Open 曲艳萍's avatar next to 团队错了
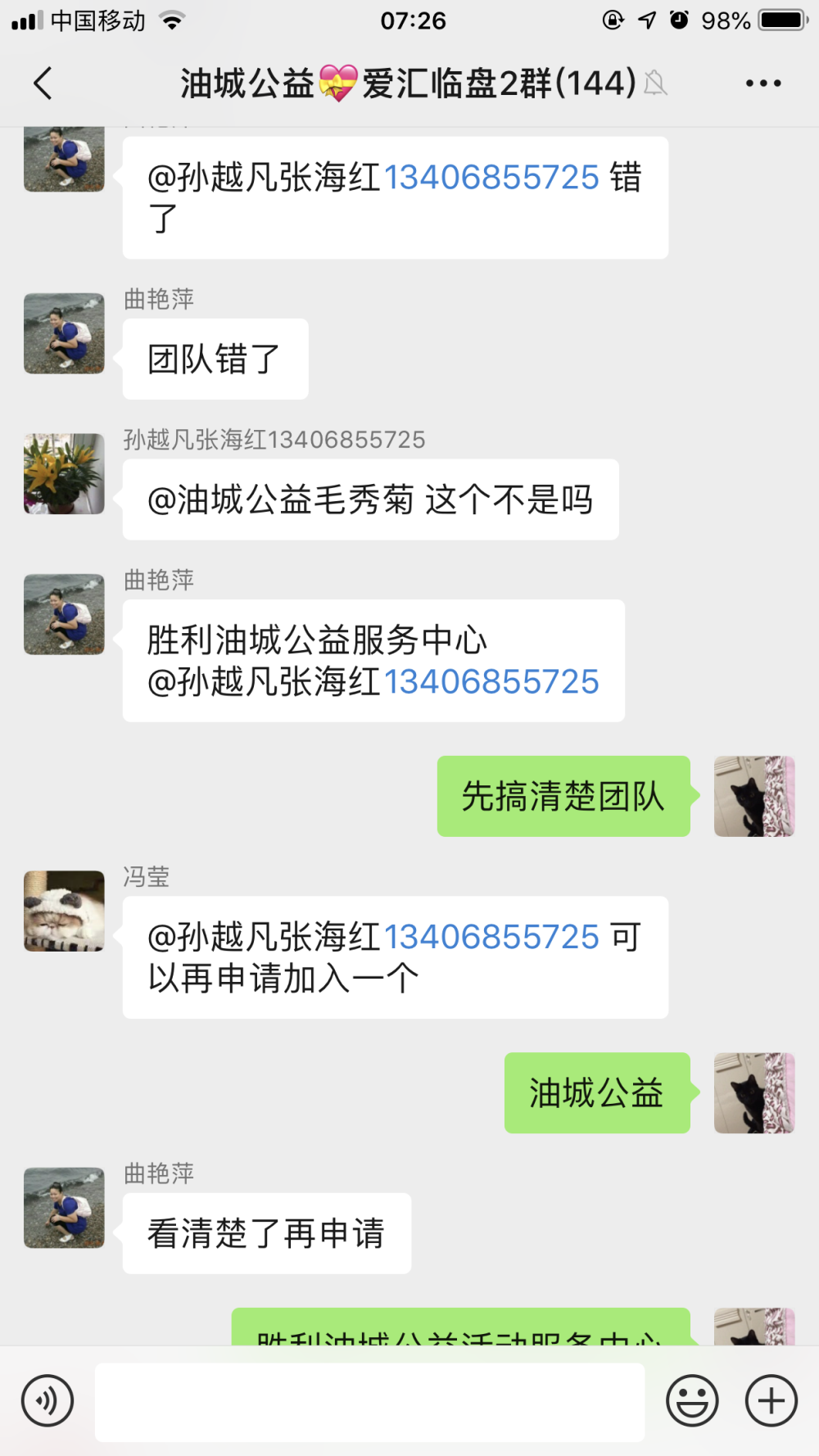This screenshot has width=819, height=1456. tap(64, 333)
